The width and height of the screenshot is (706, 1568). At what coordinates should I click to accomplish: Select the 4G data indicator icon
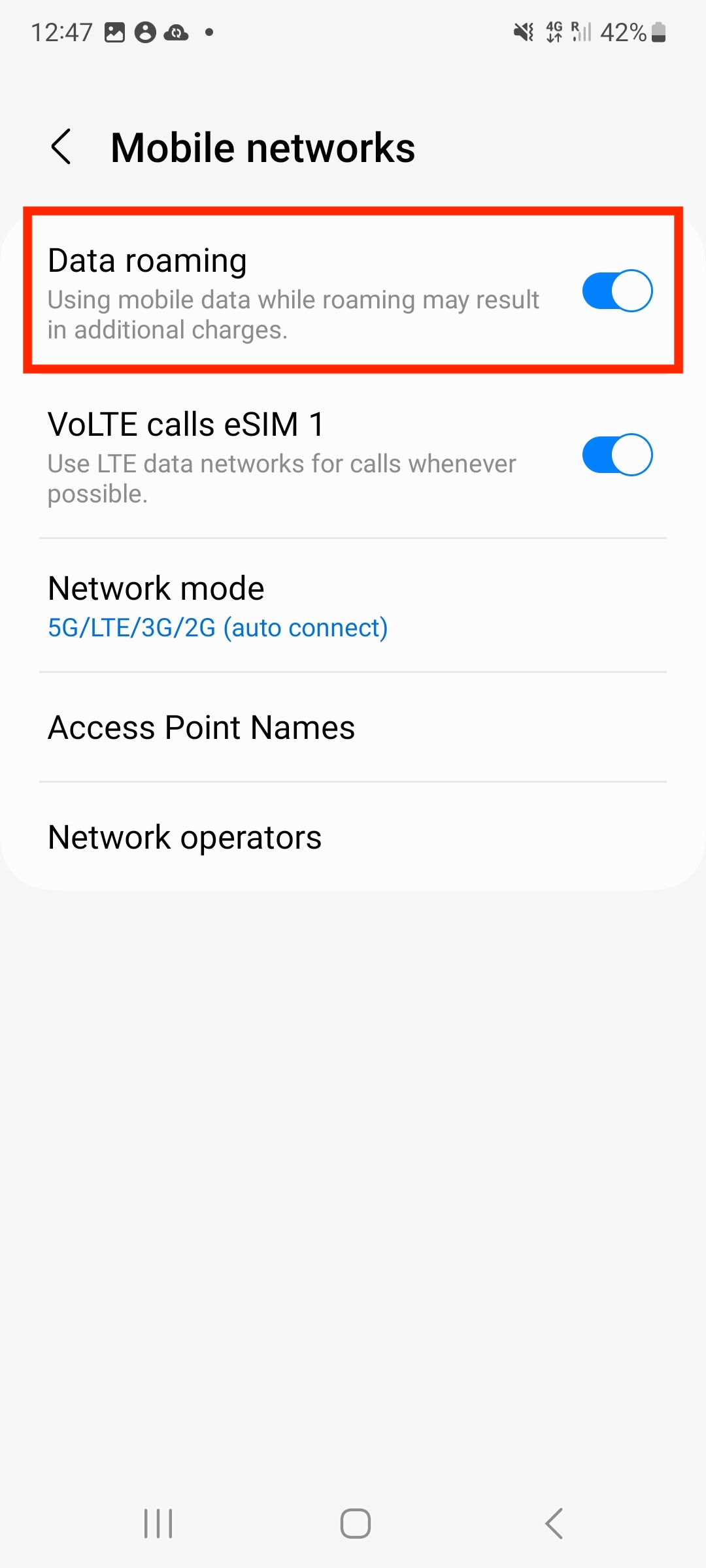pyautogui.click(x=554, y=31)
